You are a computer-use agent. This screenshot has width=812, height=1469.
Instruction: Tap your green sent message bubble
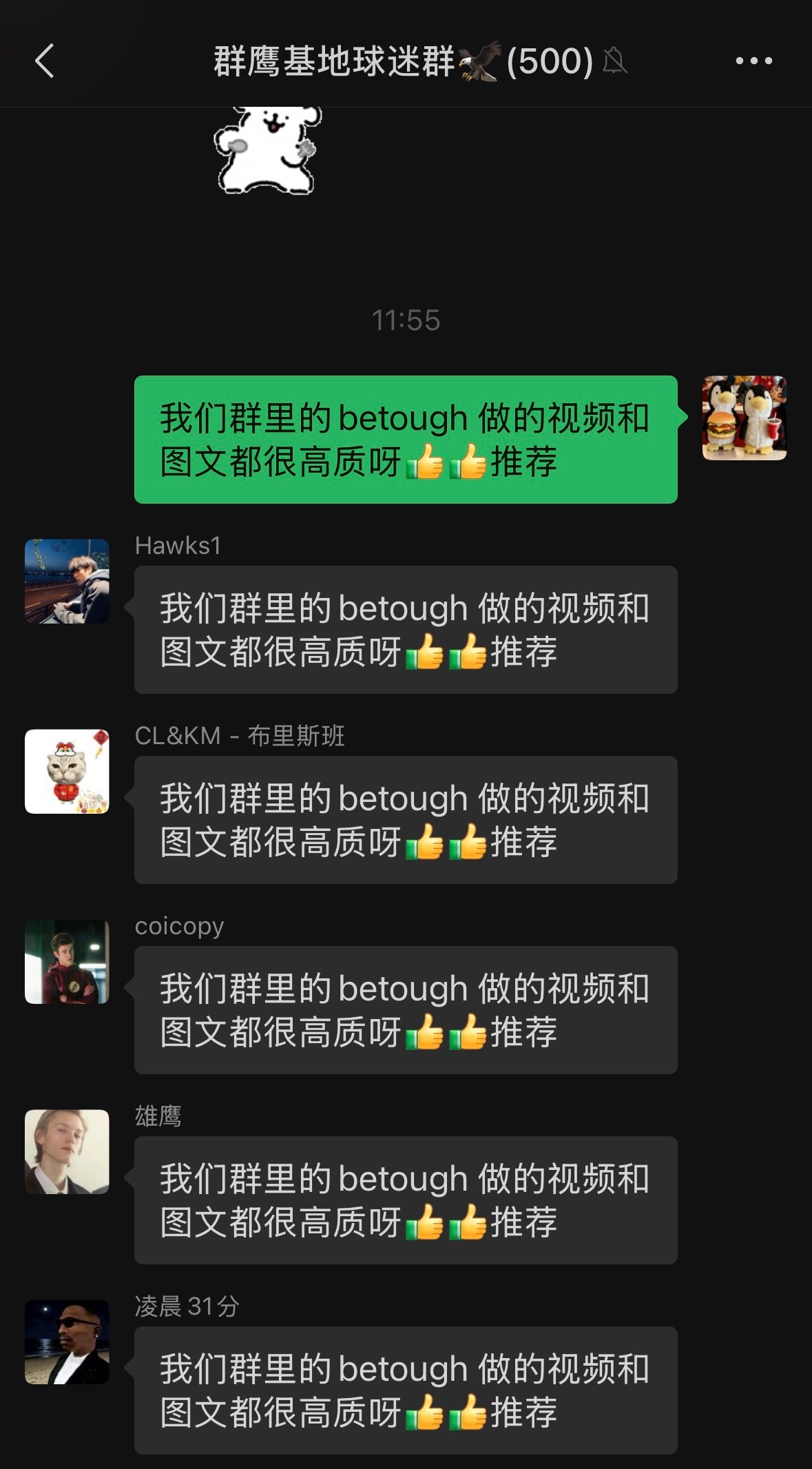(406, 438)
